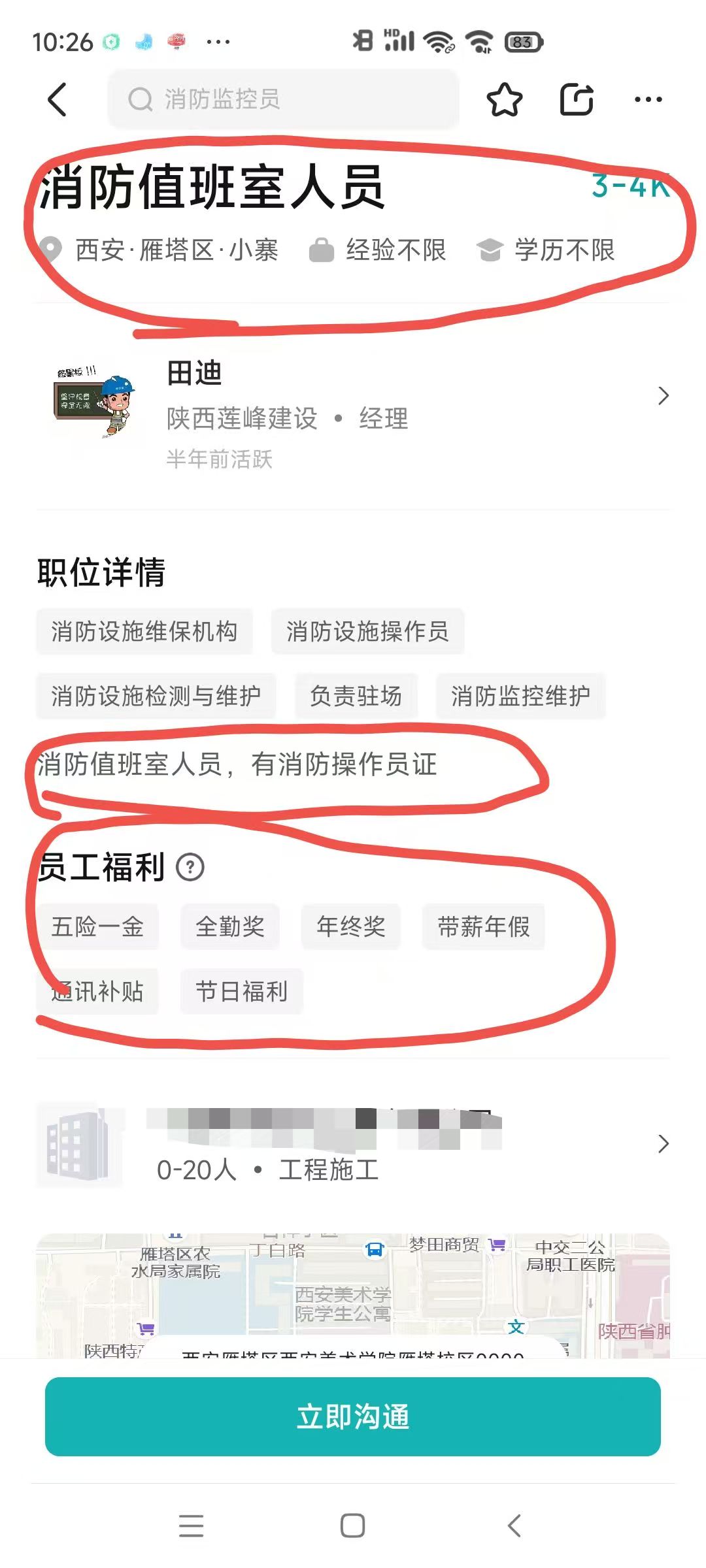
Task: Go to the home screen via system button
Action: coord(352,1526)
